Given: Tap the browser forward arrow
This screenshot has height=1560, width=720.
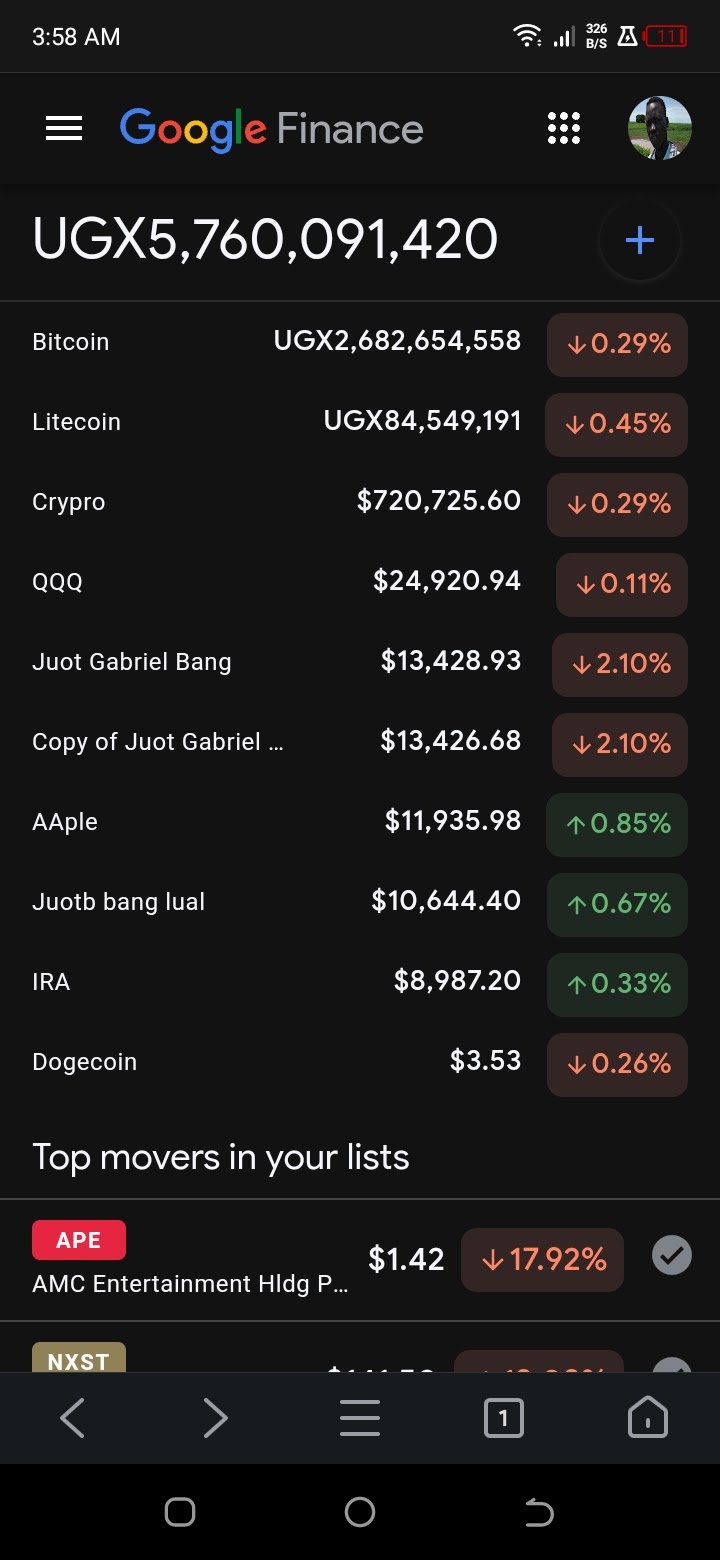Looking at the screenshot, I should [216, 1417].
